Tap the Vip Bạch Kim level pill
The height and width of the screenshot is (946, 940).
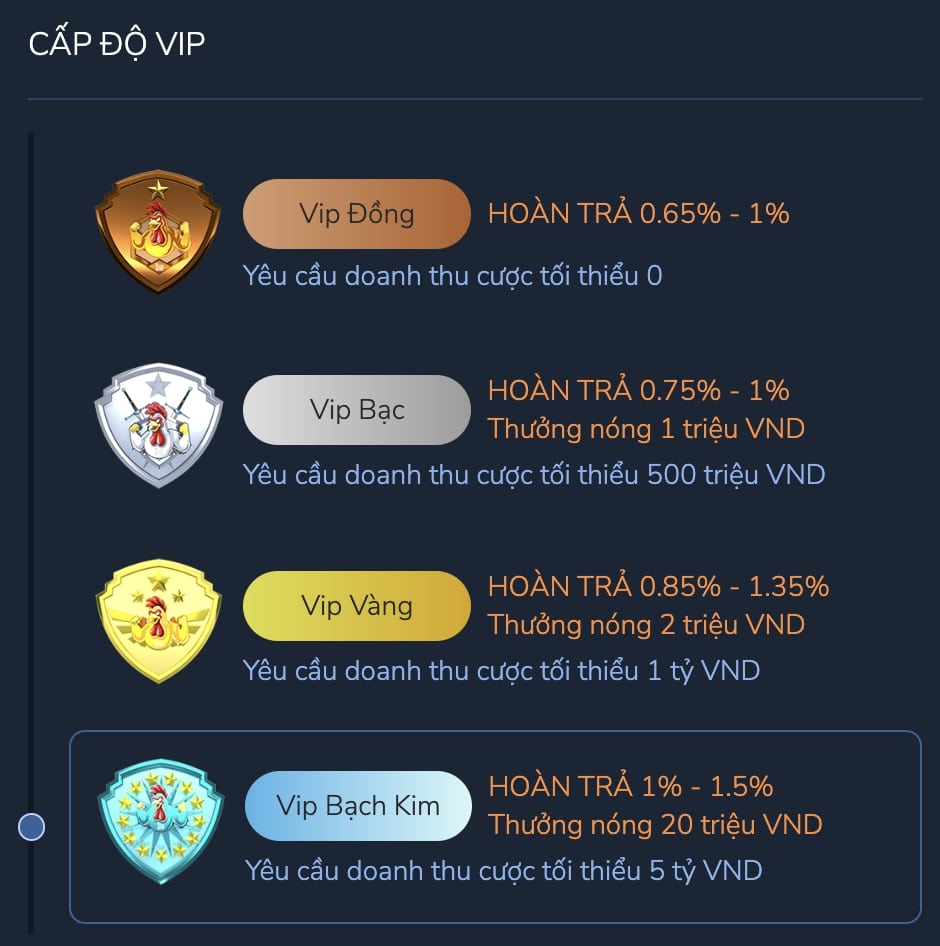click(x=357, y=806)
